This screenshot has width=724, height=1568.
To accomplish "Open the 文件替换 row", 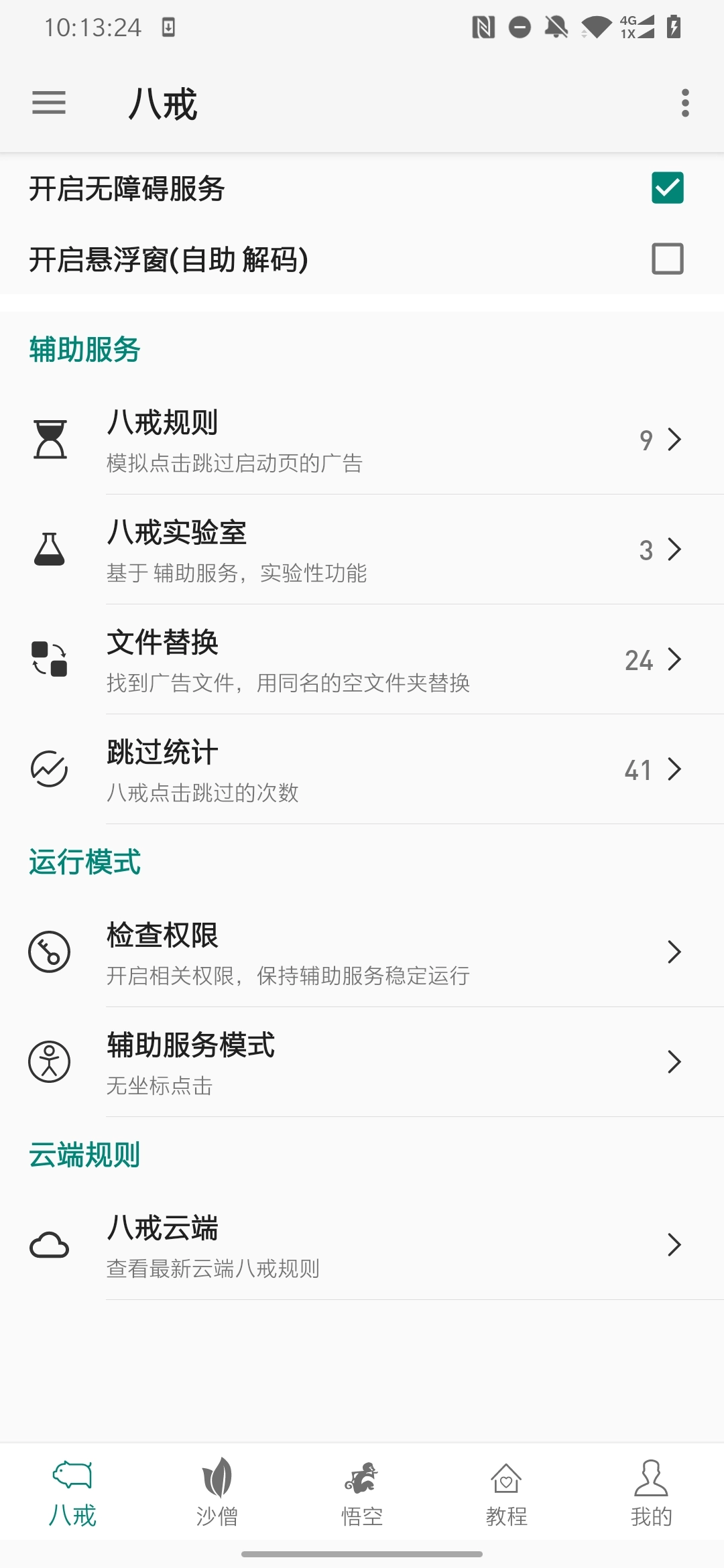I will point(362,659).
